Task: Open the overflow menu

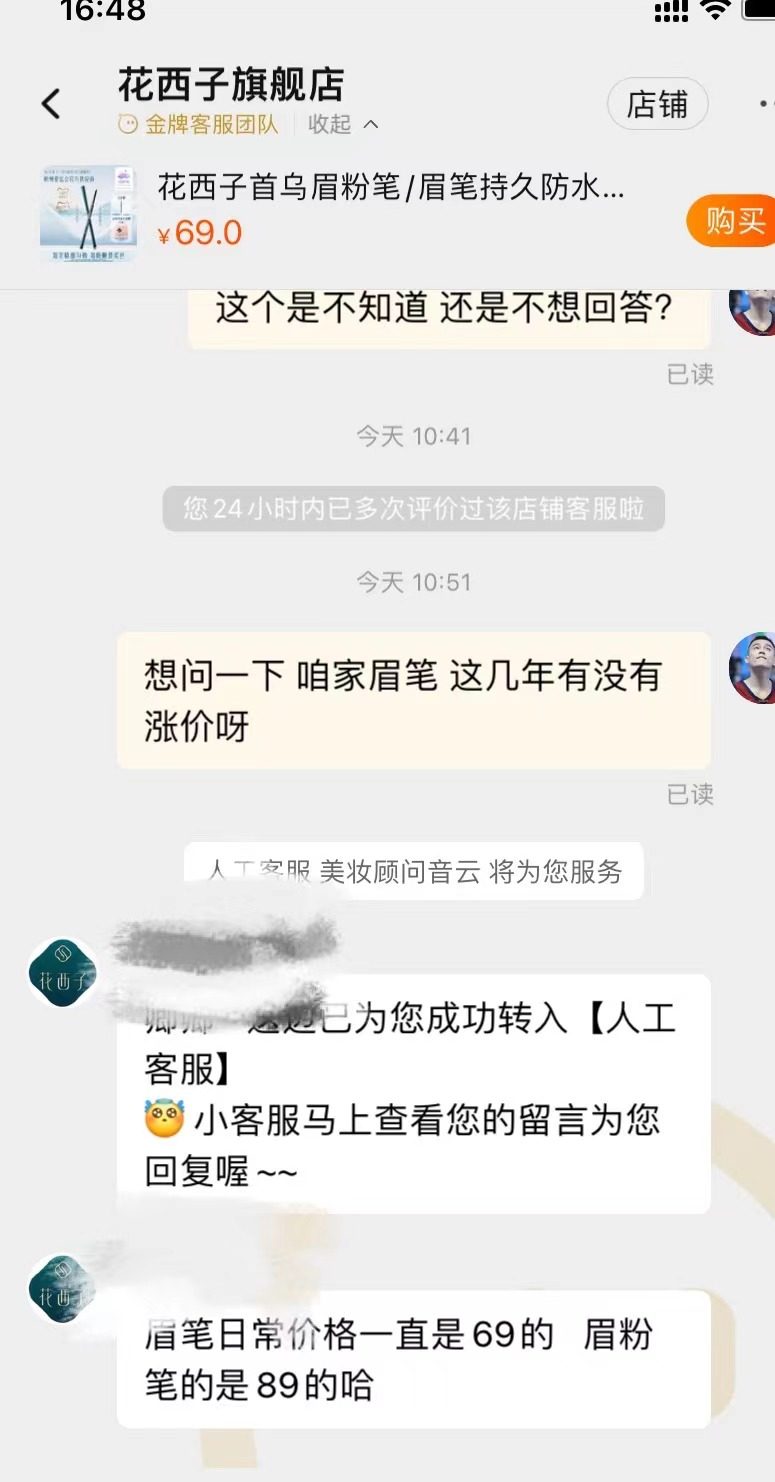Action: pyautogui.click(x=765, y=103)
